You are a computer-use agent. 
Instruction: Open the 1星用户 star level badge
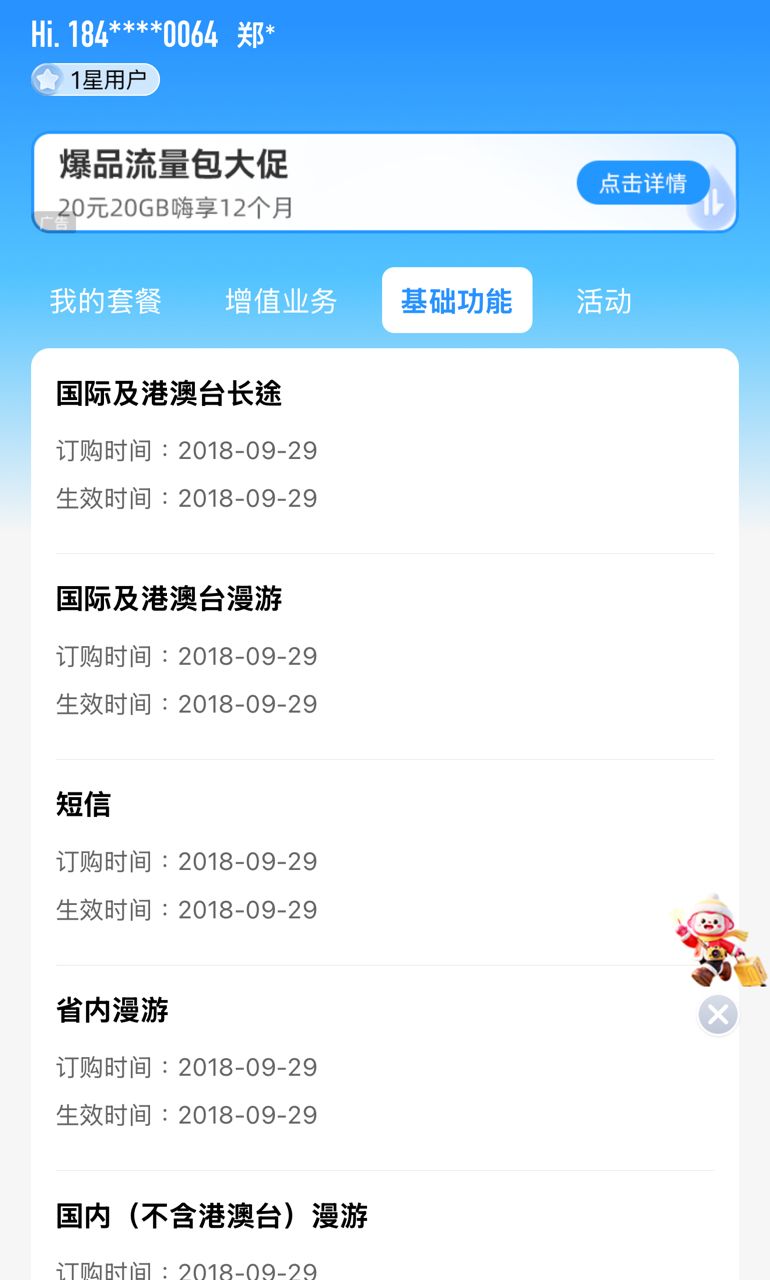(x=96, y=80)
